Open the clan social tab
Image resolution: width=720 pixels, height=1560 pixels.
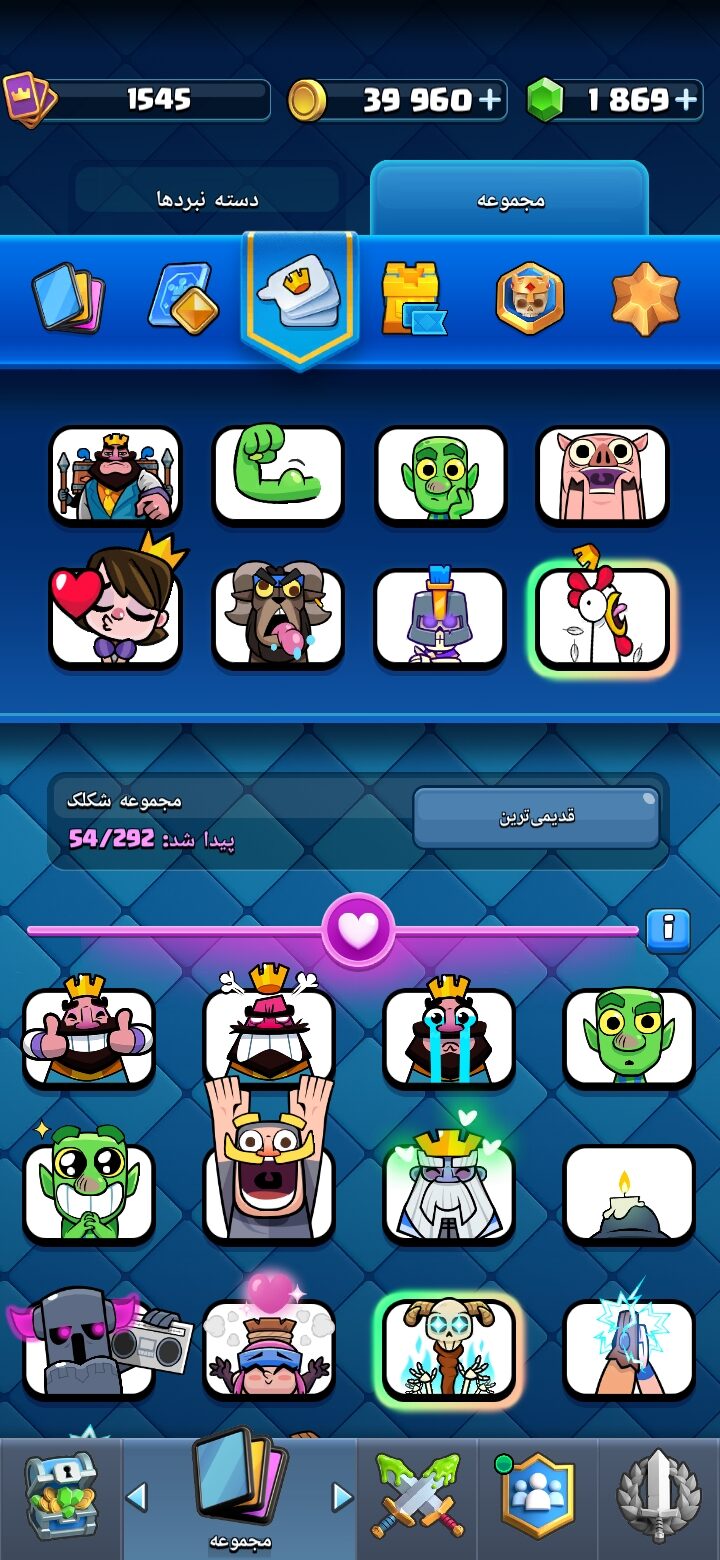[x=537, y=1496]
